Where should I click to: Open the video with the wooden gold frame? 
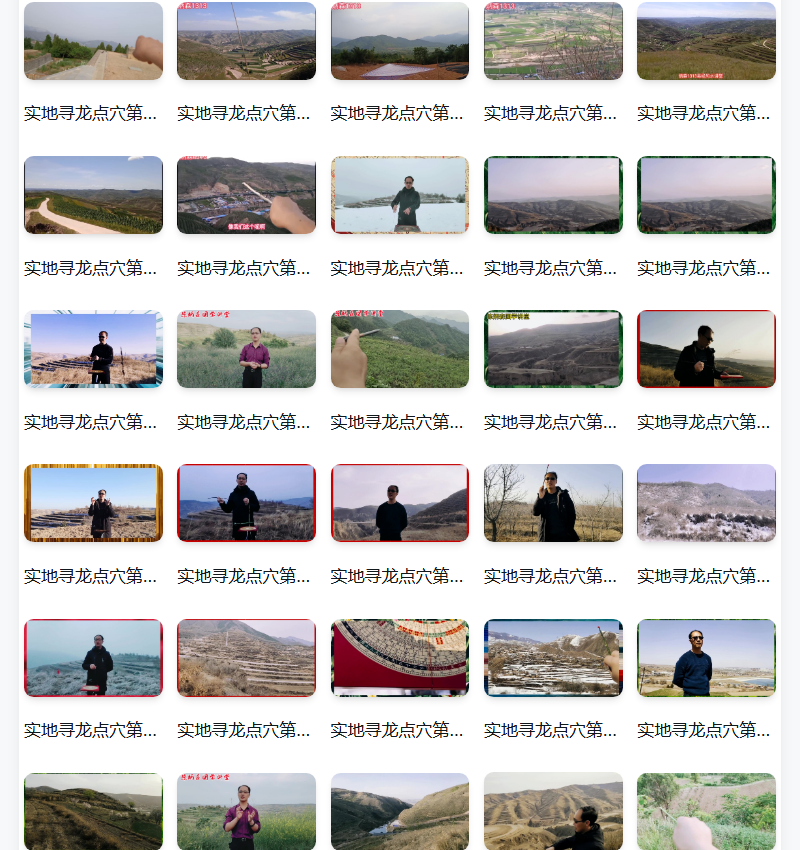pyautogui.click(x=93, y=503)
